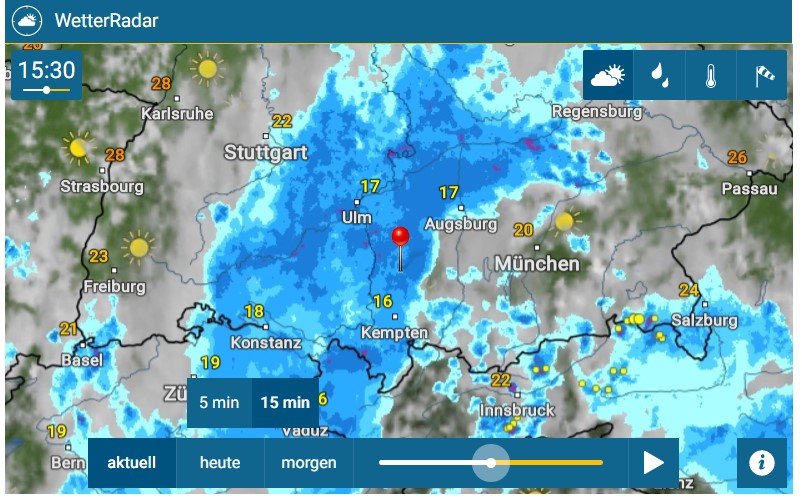
Task: Switch to the wind sock layer
Action: tap(762, 77)
